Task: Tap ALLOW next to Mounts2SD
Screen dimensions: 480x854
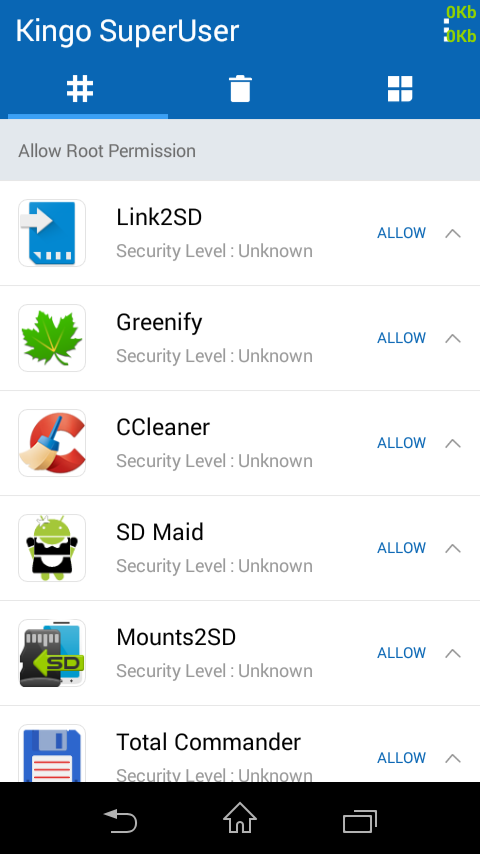Action: coord(402,653)
